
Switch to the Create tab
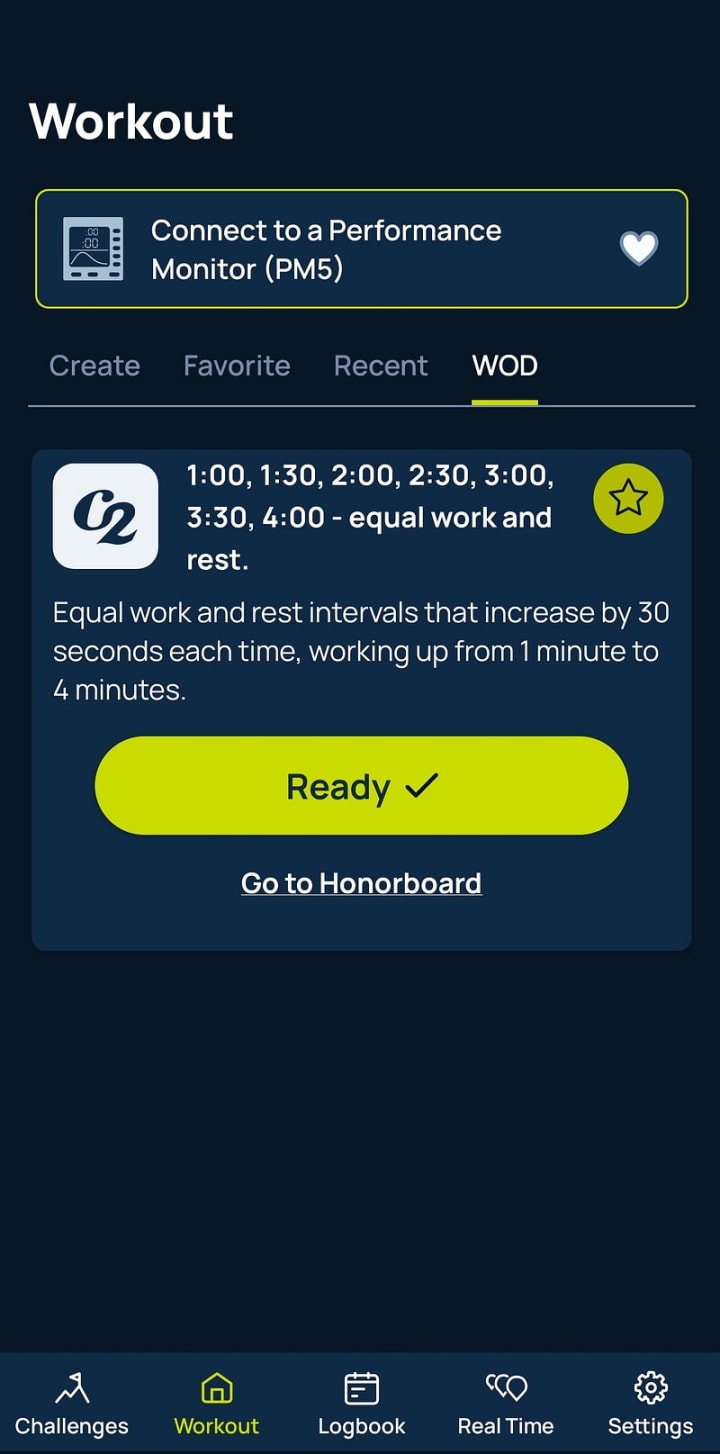(95, 366)
